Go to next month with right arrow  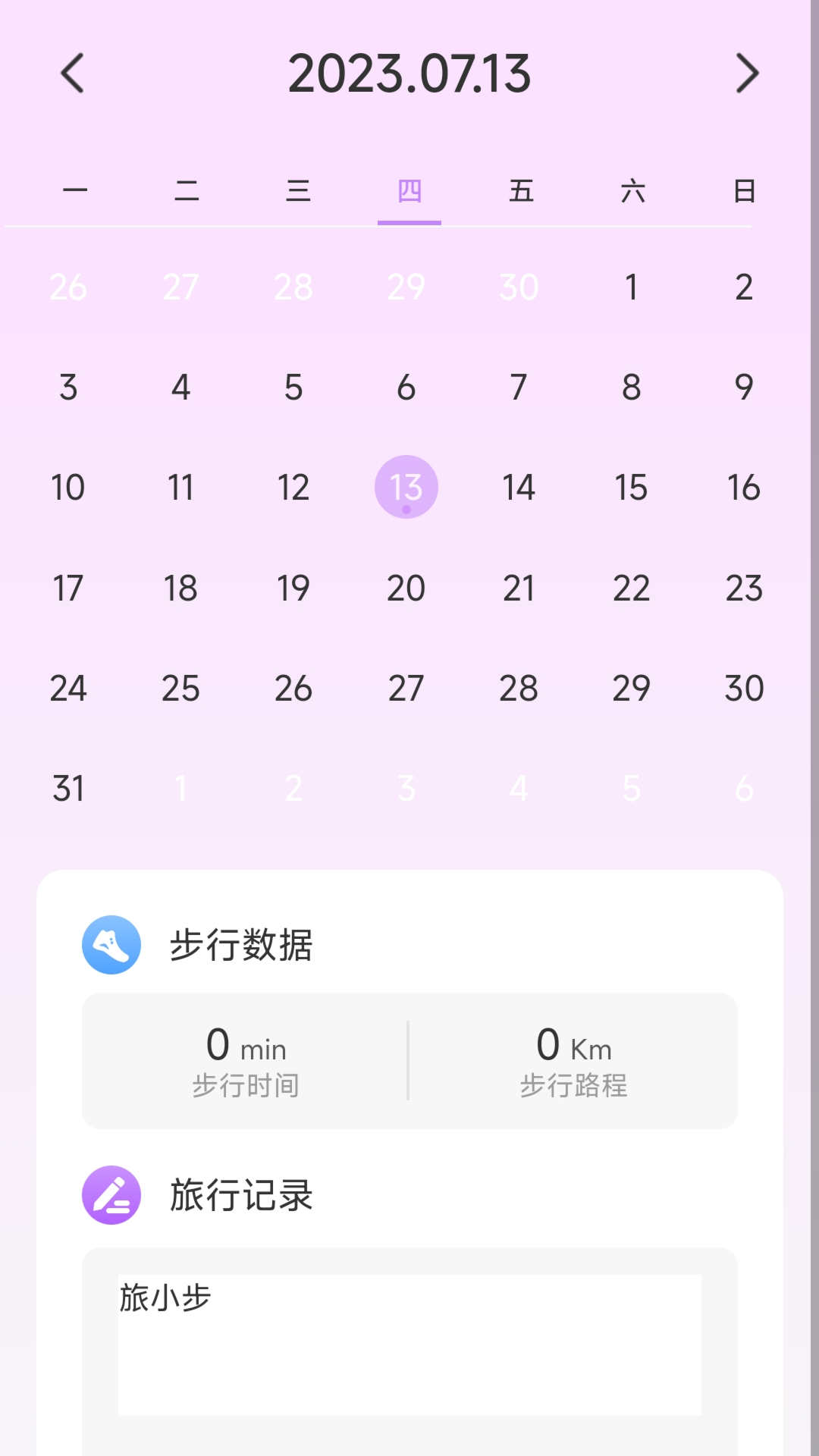pyautogui.click(x=748, y=74)
